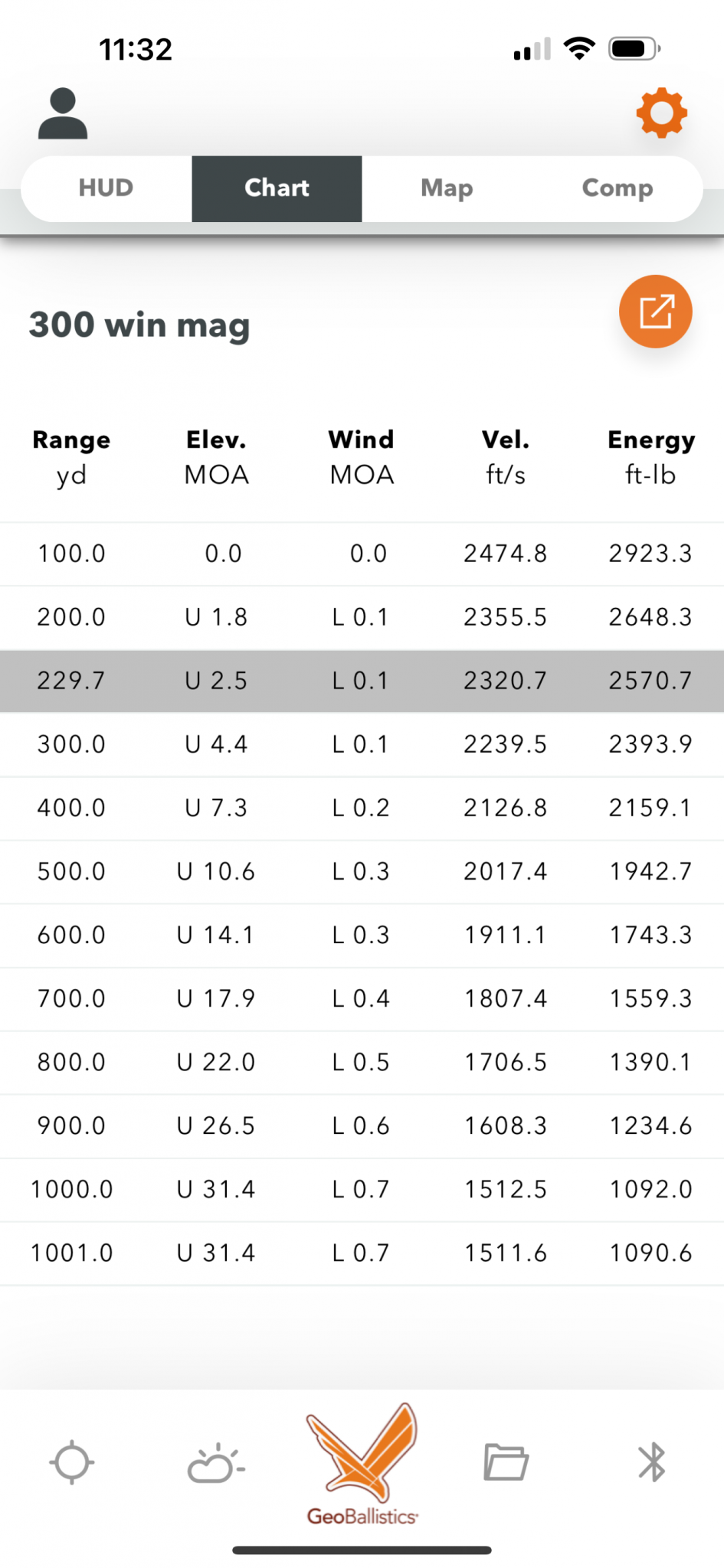
Task: Tap the orange export chart button
Action: [655, 312]
